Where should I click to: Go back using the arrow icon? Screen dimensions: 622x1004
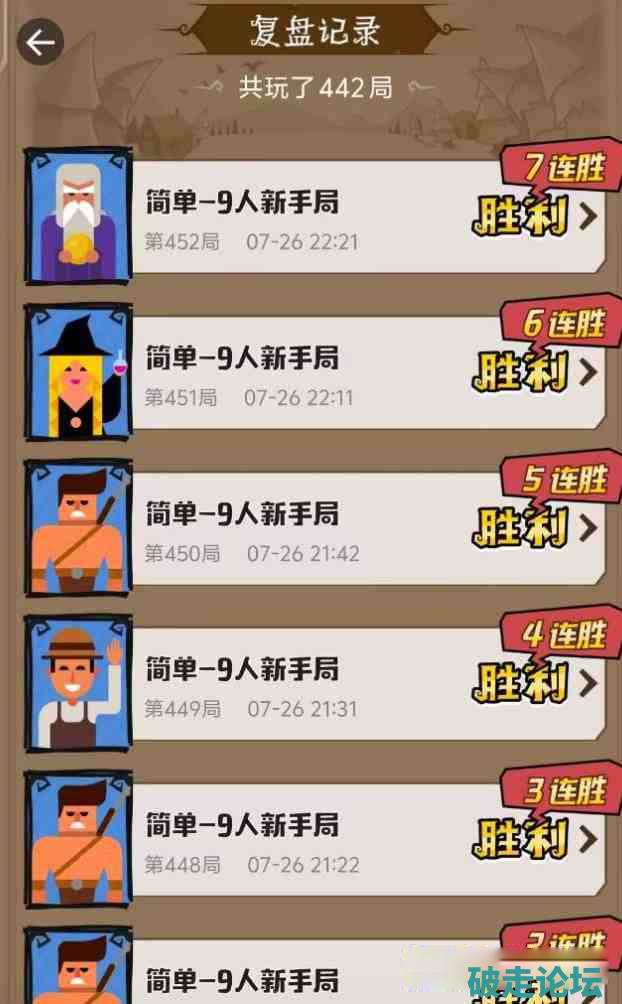(40, 42)
